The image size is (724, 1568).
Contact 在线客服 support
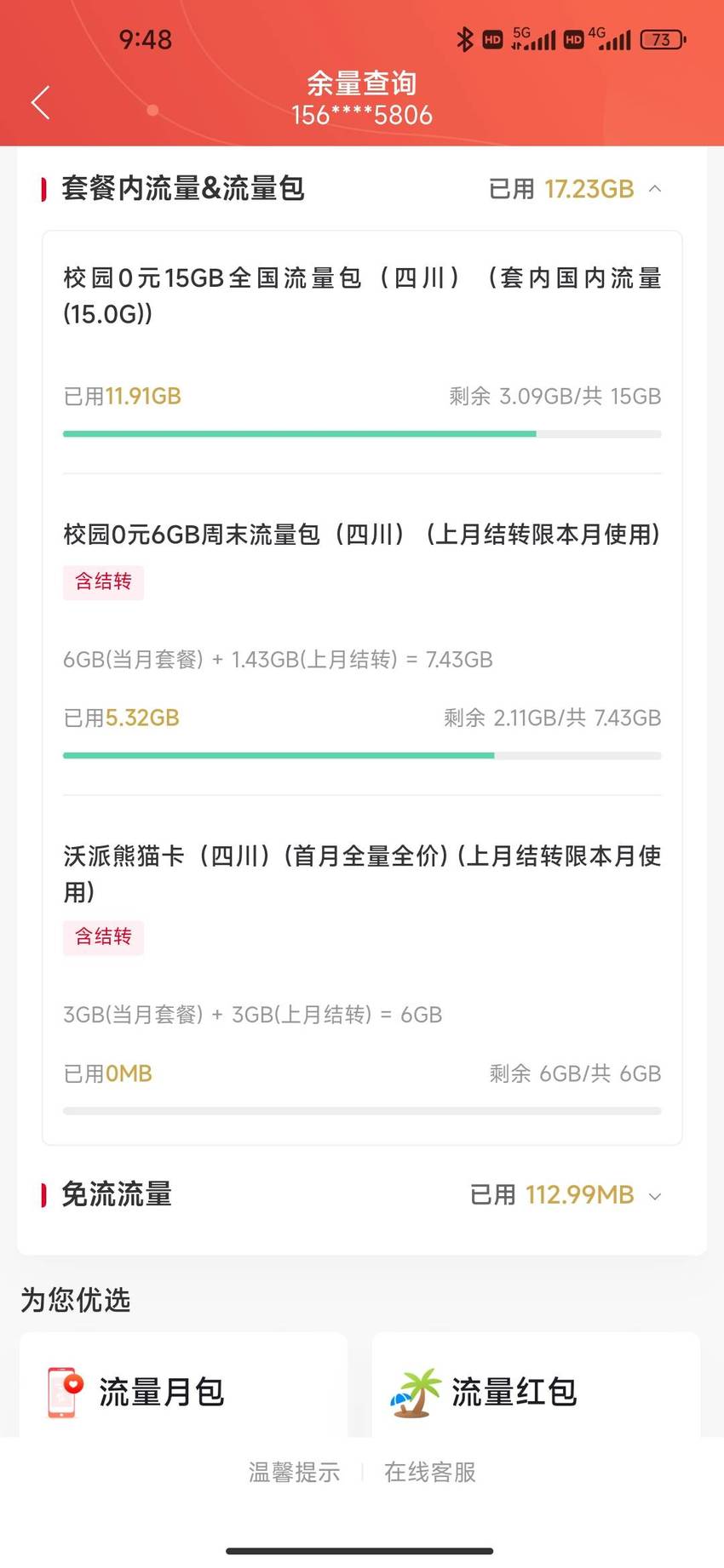(x=430, y=1472)
